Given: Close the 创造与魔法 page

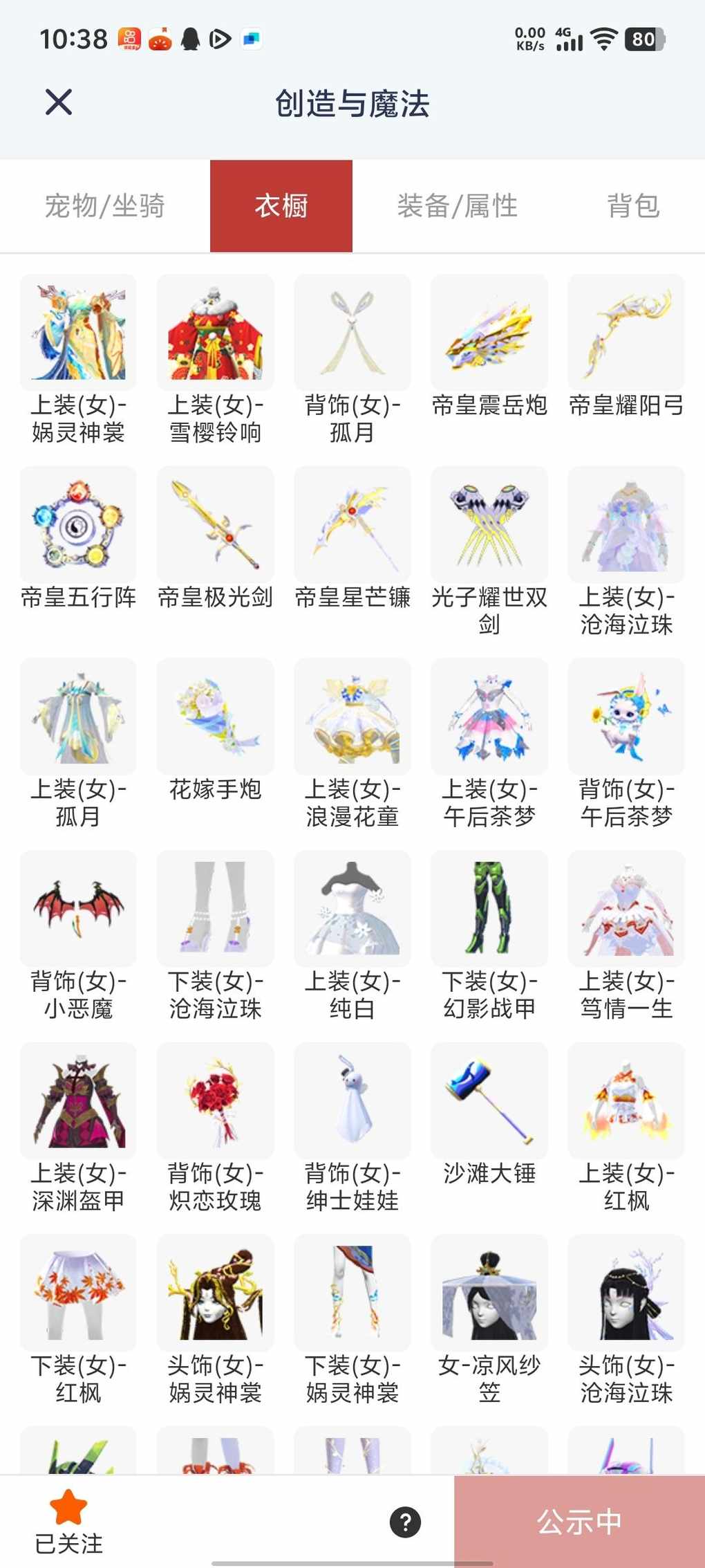Looking at the screenshot, I should point(59,102).
